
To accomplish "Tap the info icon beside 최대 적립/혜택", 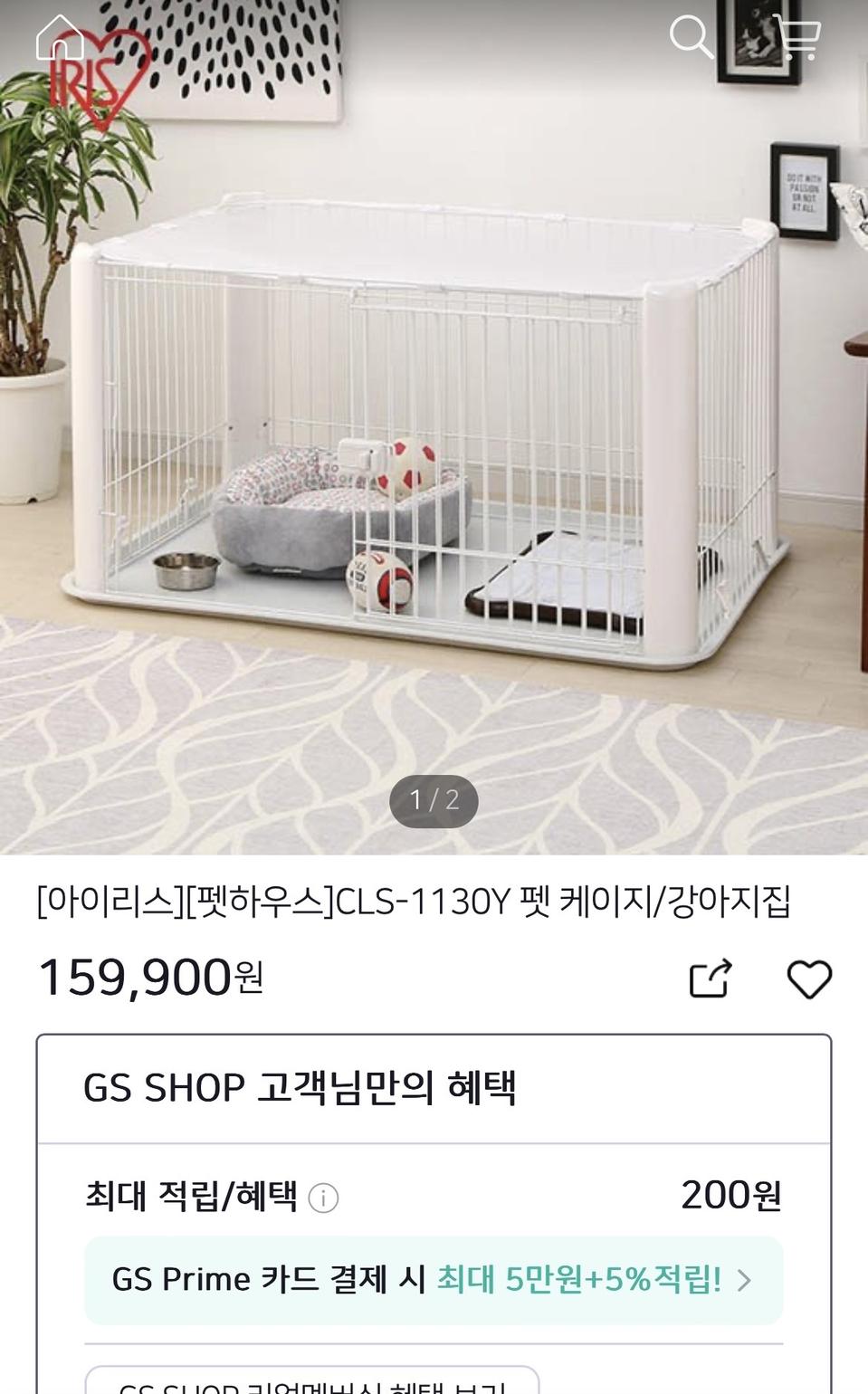I will point(321,1195).
